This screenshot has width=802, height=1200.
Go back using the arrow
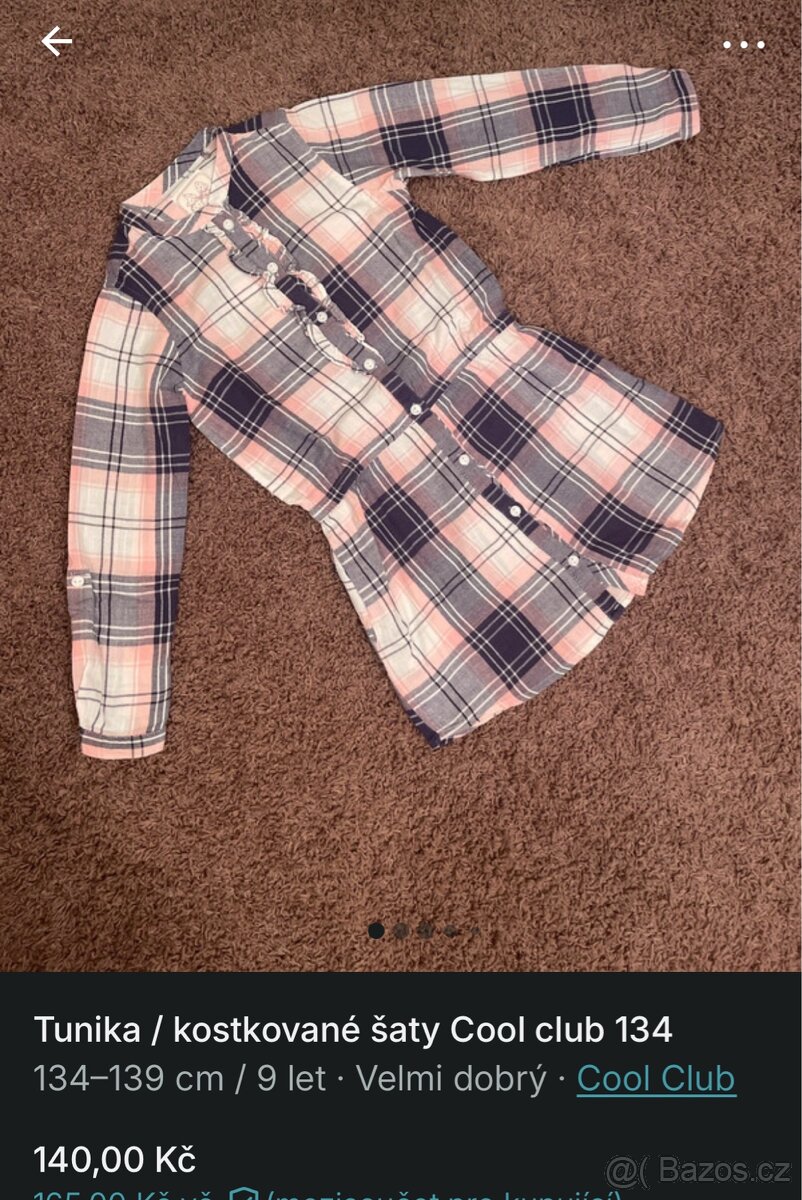[x=57, y=42]
